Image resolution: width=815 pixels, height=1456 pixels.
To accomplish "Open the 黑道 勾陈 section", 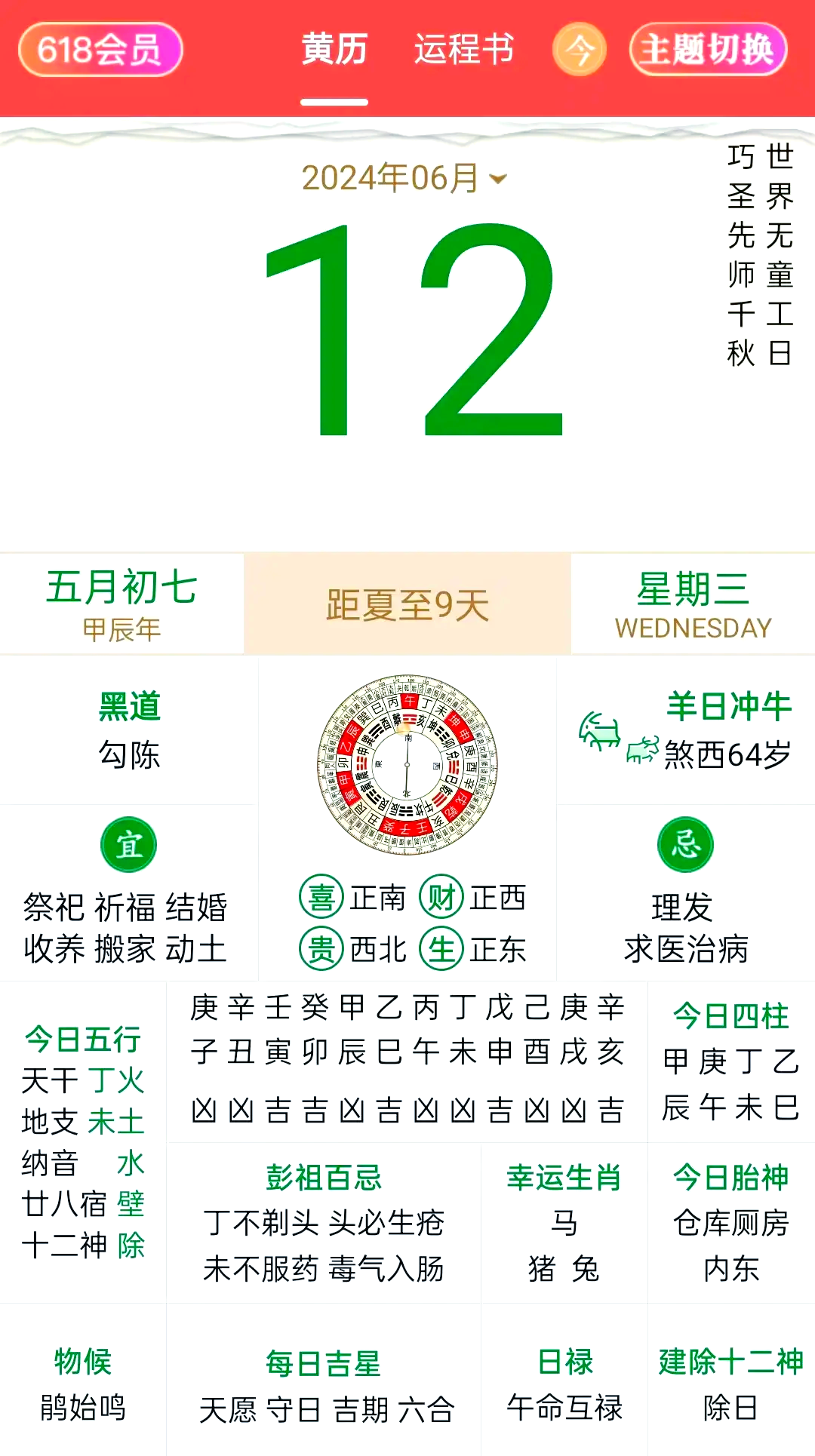I will pyautogui.click(x=129, y=730).
